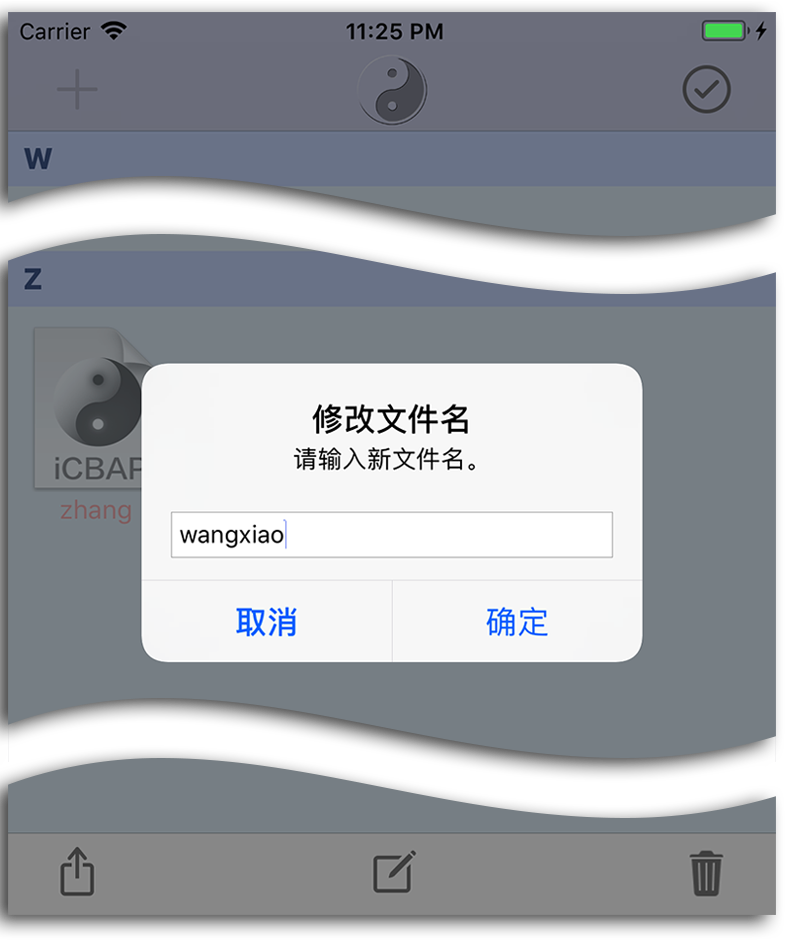
Task: Tap the checkmark circle icon
Action: [x=706, y=90]
